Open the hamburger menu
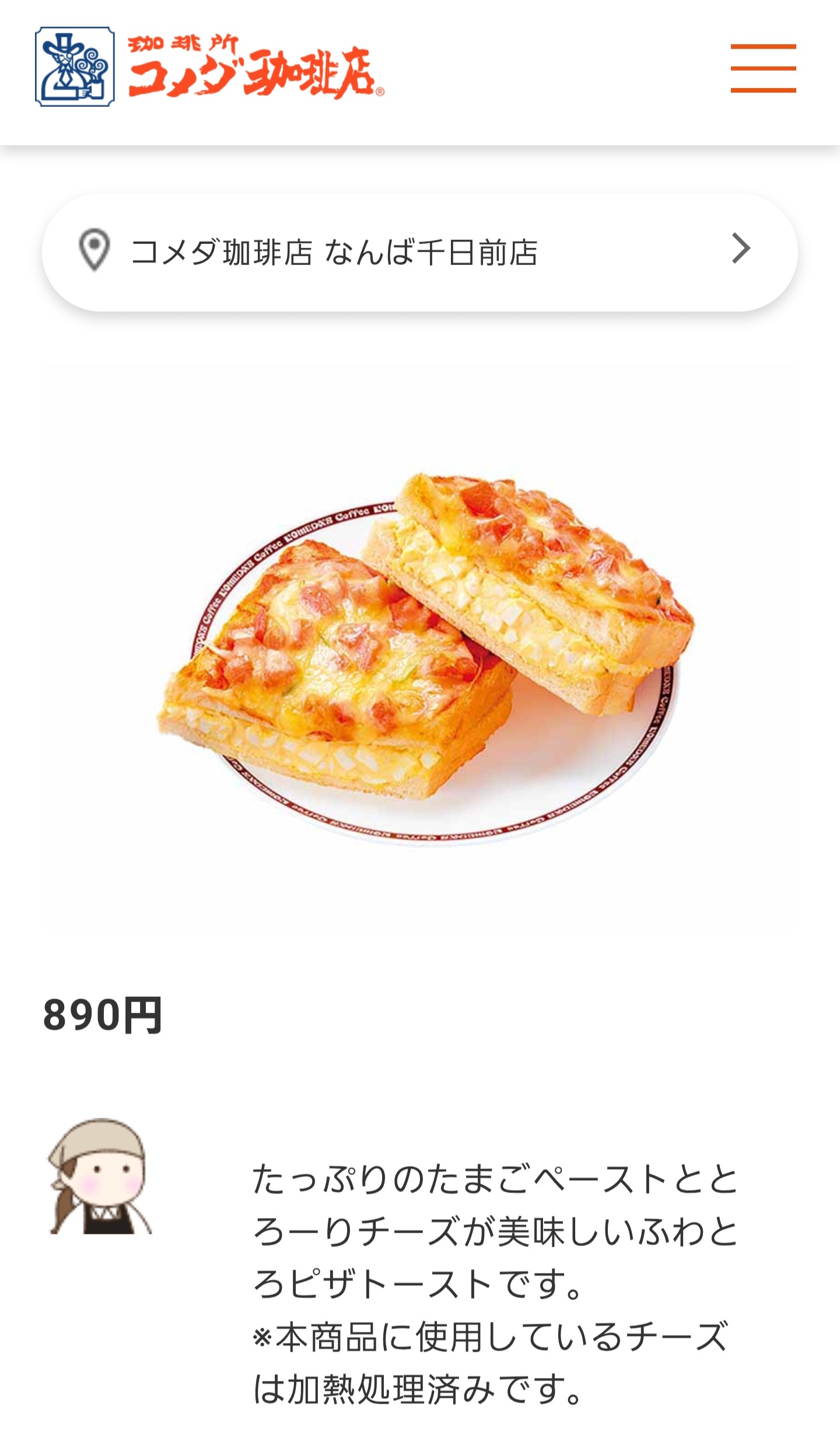Image resolution: width=840 pixels, height=1441 pixels. [x=763, y=68]
